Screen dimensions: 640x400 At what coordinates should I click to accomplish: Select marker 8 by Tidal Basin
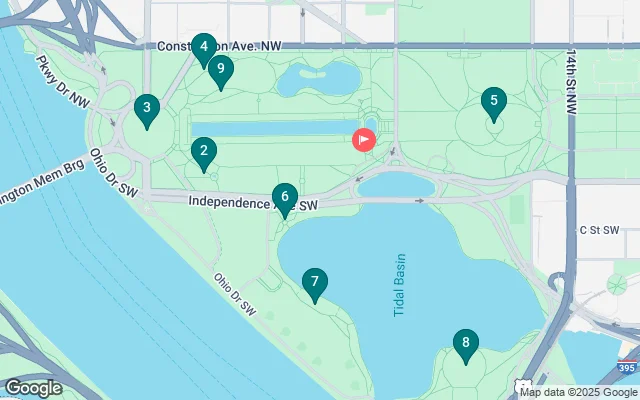coord(465,345)
